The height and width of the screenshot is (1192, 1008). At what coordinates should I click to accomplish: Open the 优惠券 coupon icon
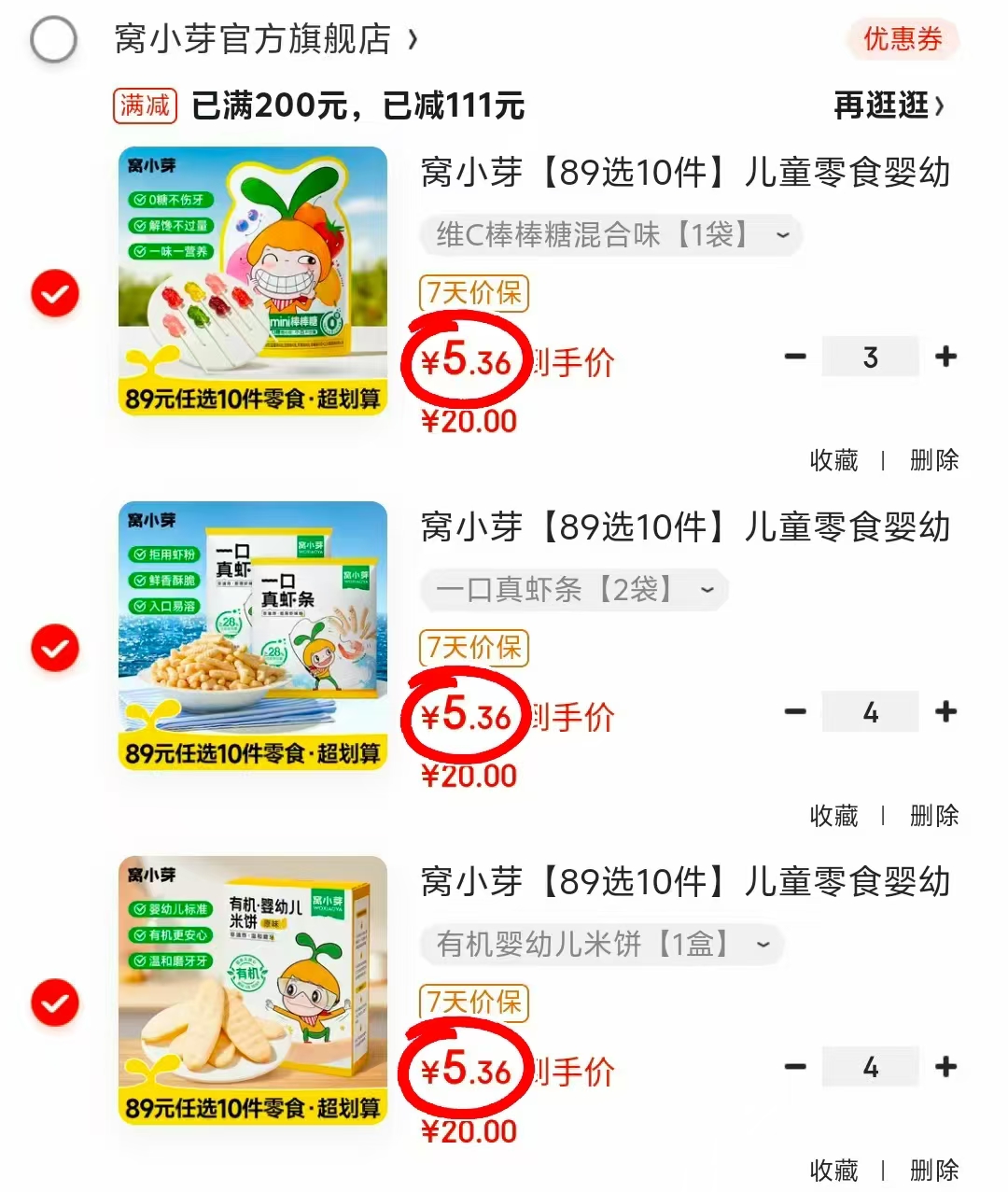(902, 41)
